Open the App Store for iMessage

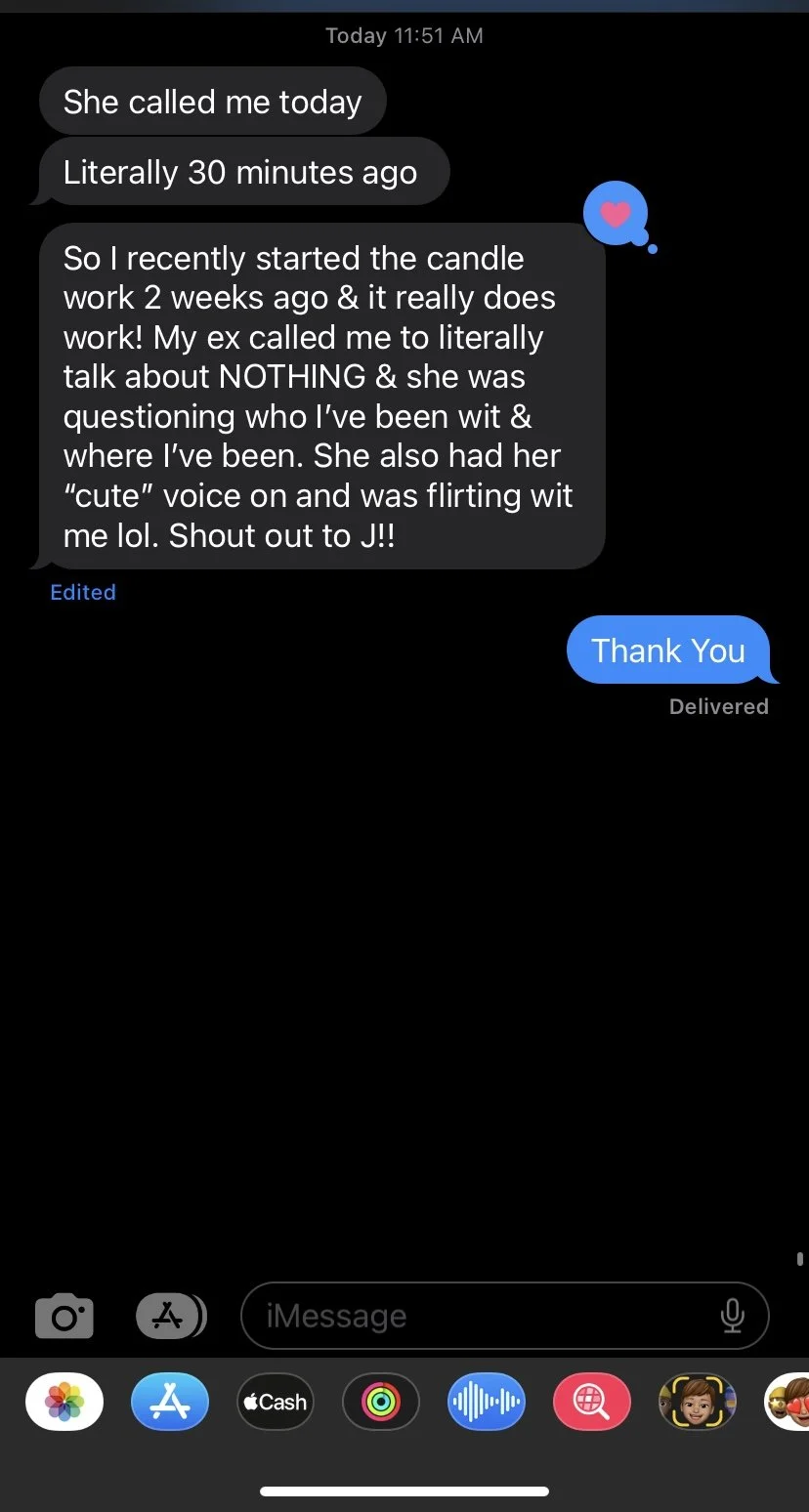pos(170,1402)
